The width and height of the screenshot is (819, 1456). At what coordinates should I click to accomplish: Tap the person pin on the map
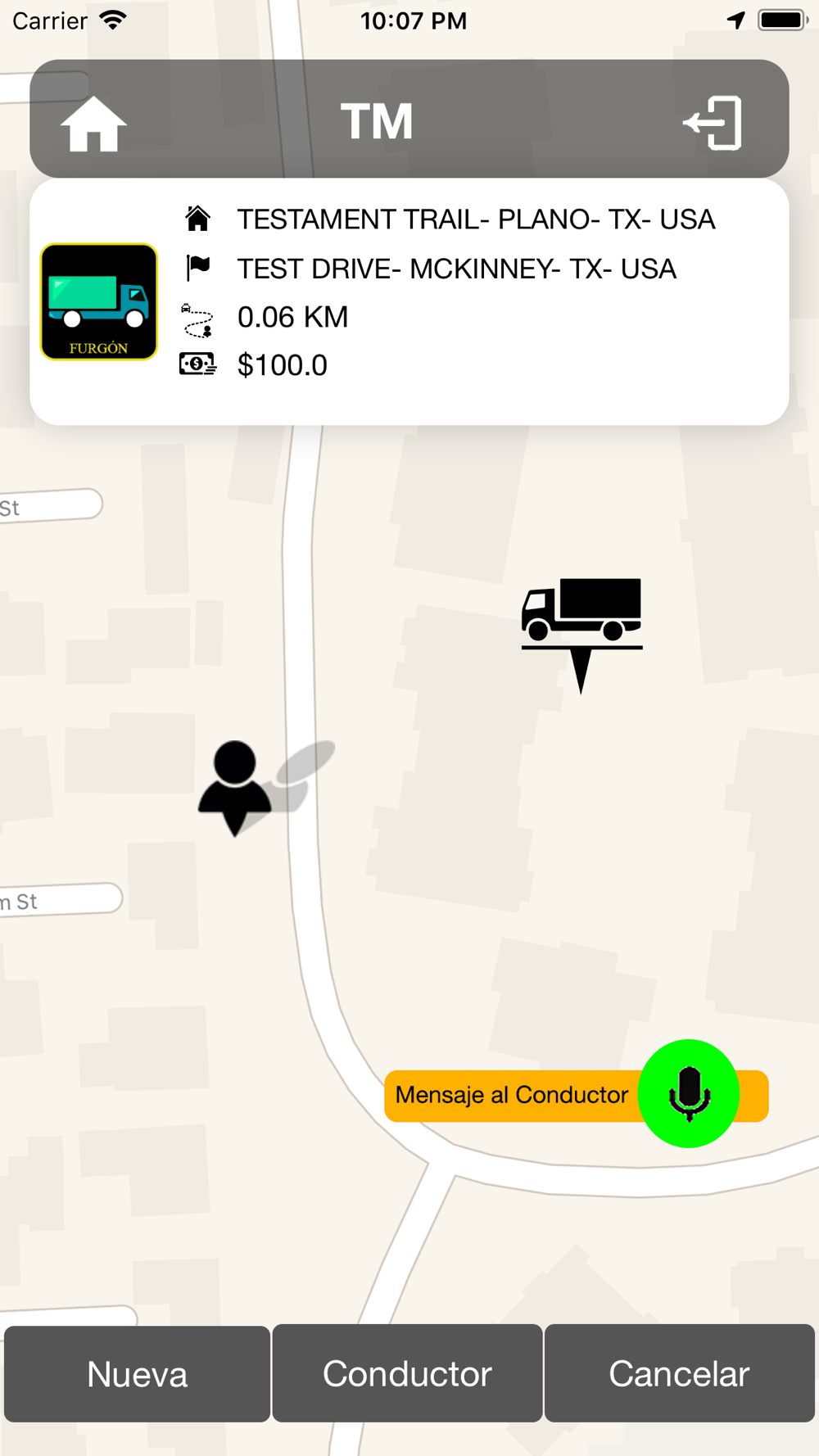235,788
